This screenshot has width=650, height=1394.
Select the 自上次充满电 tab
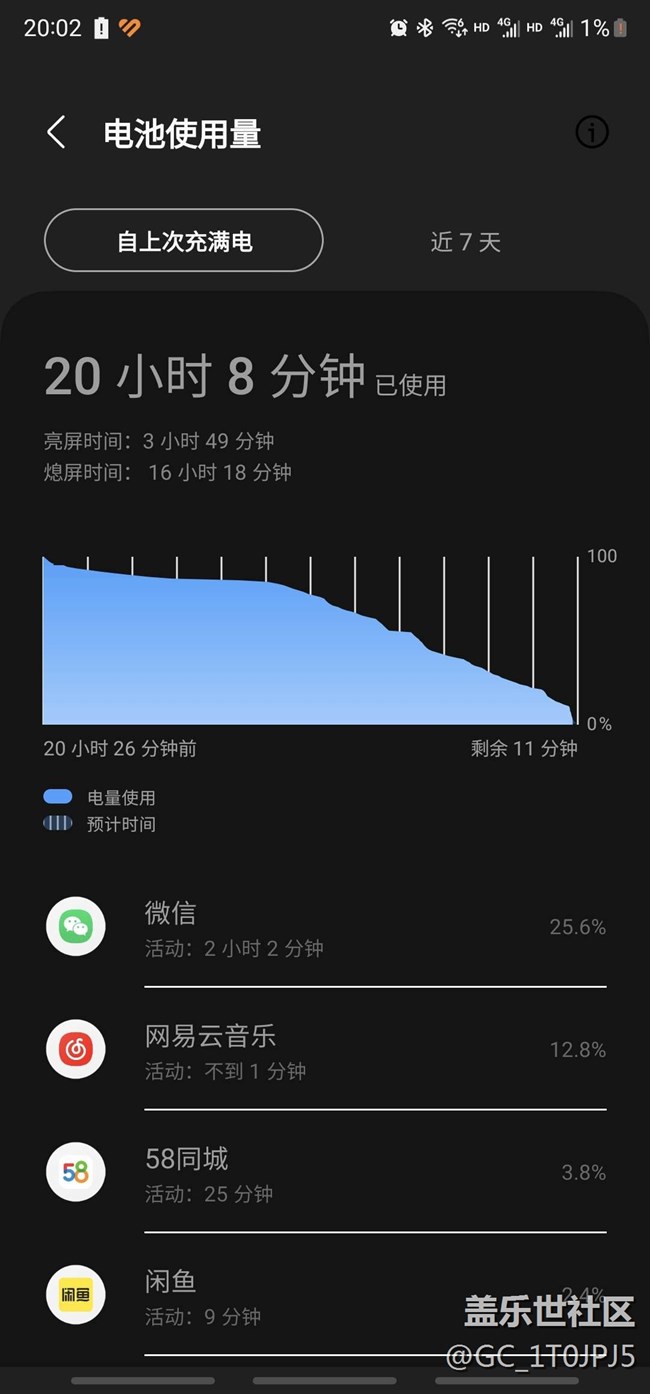point(184,241)
